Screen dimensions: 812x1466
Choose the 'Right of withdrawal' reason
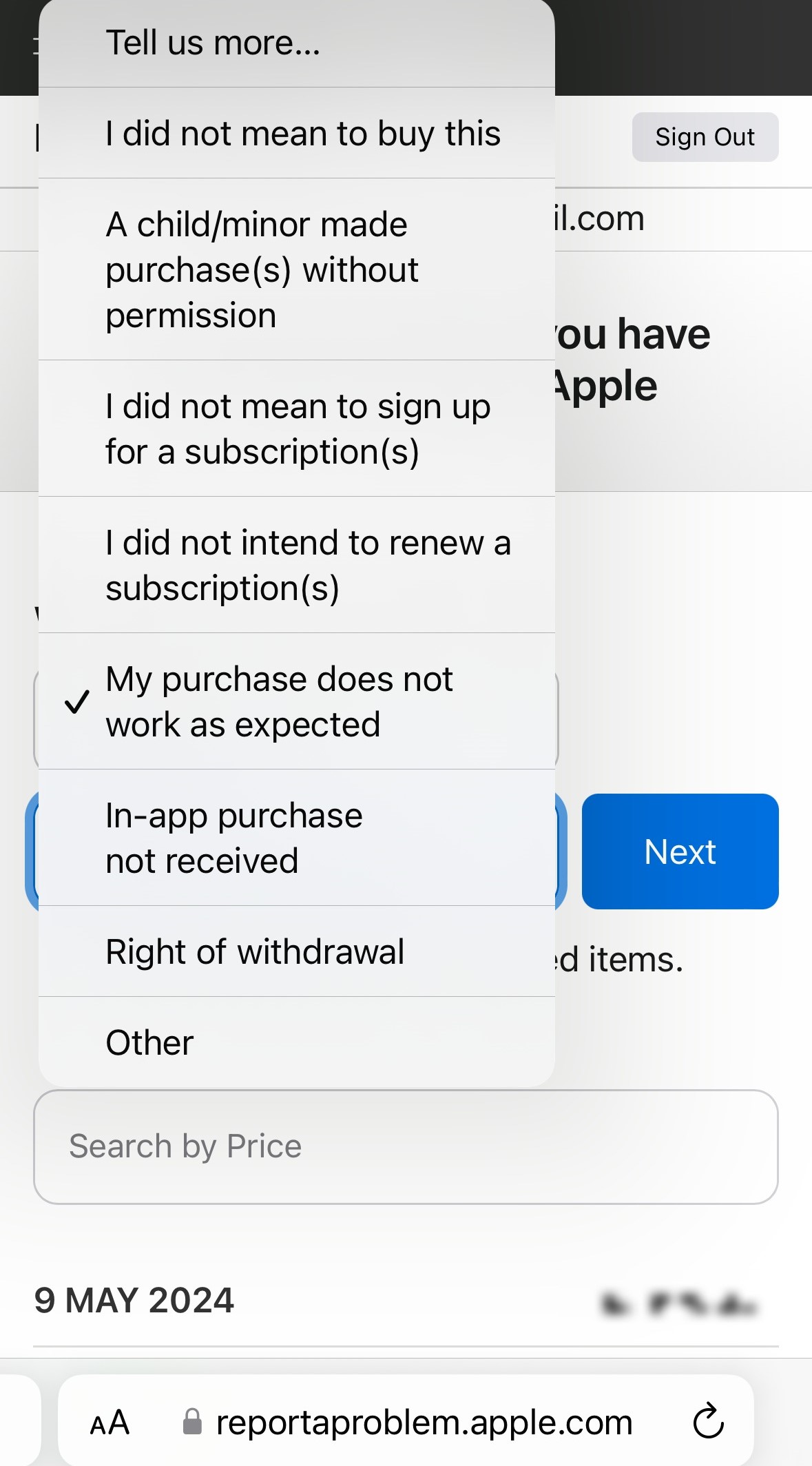297,951
